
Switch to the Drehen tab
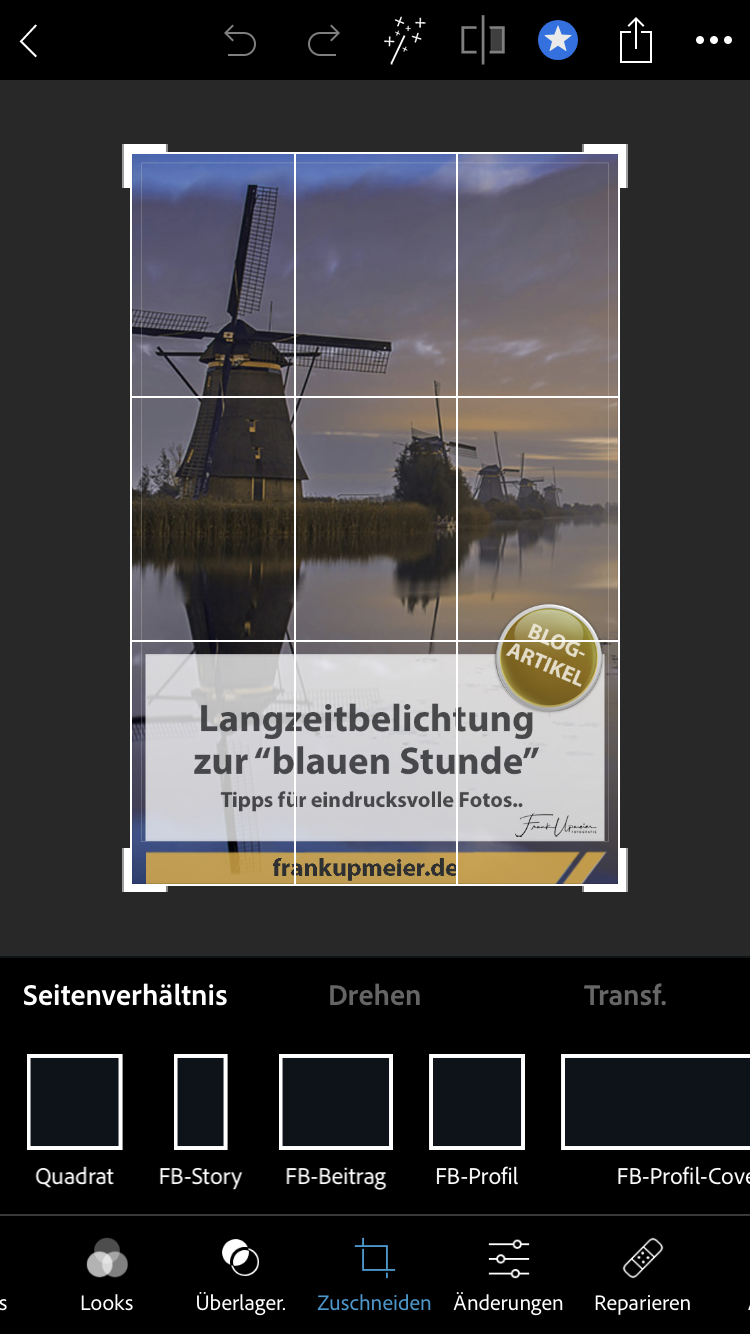[x=375, y=996]
